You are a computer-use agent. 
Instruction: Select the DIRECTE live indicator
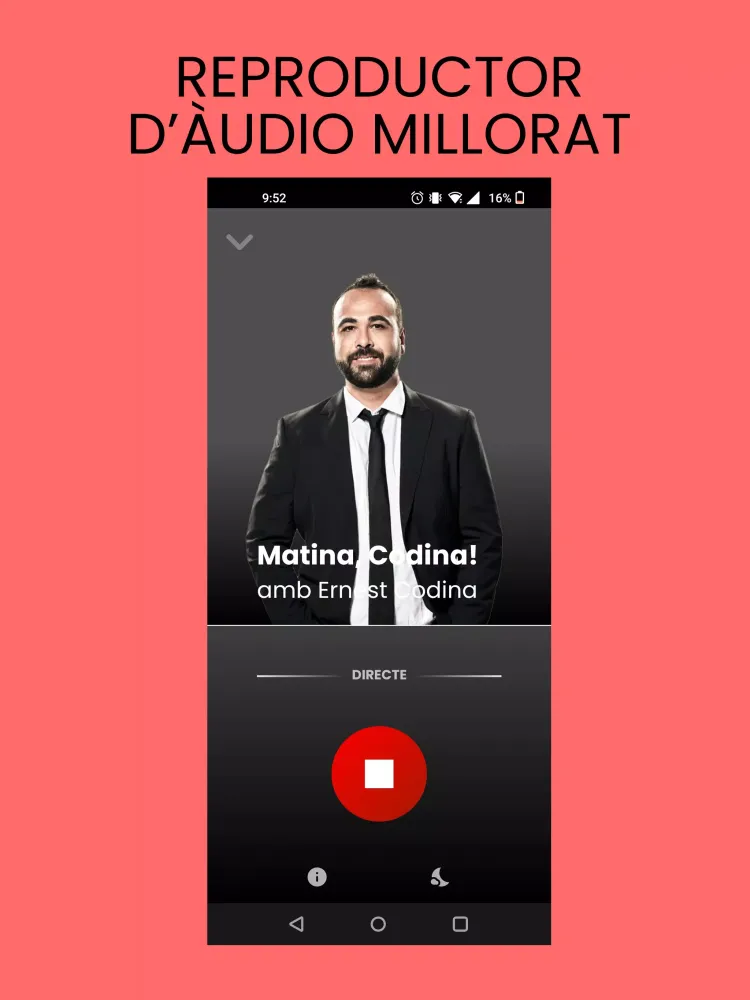point(377,674)
